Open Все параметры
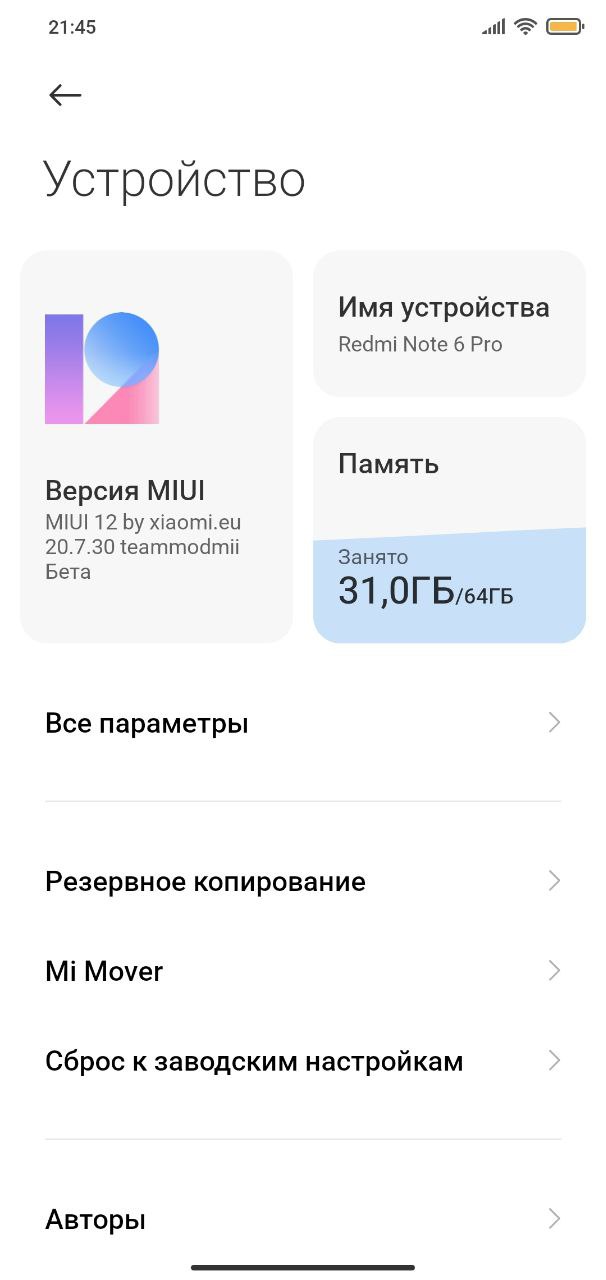Viewport: 606px width, 1280px height. 303,723
